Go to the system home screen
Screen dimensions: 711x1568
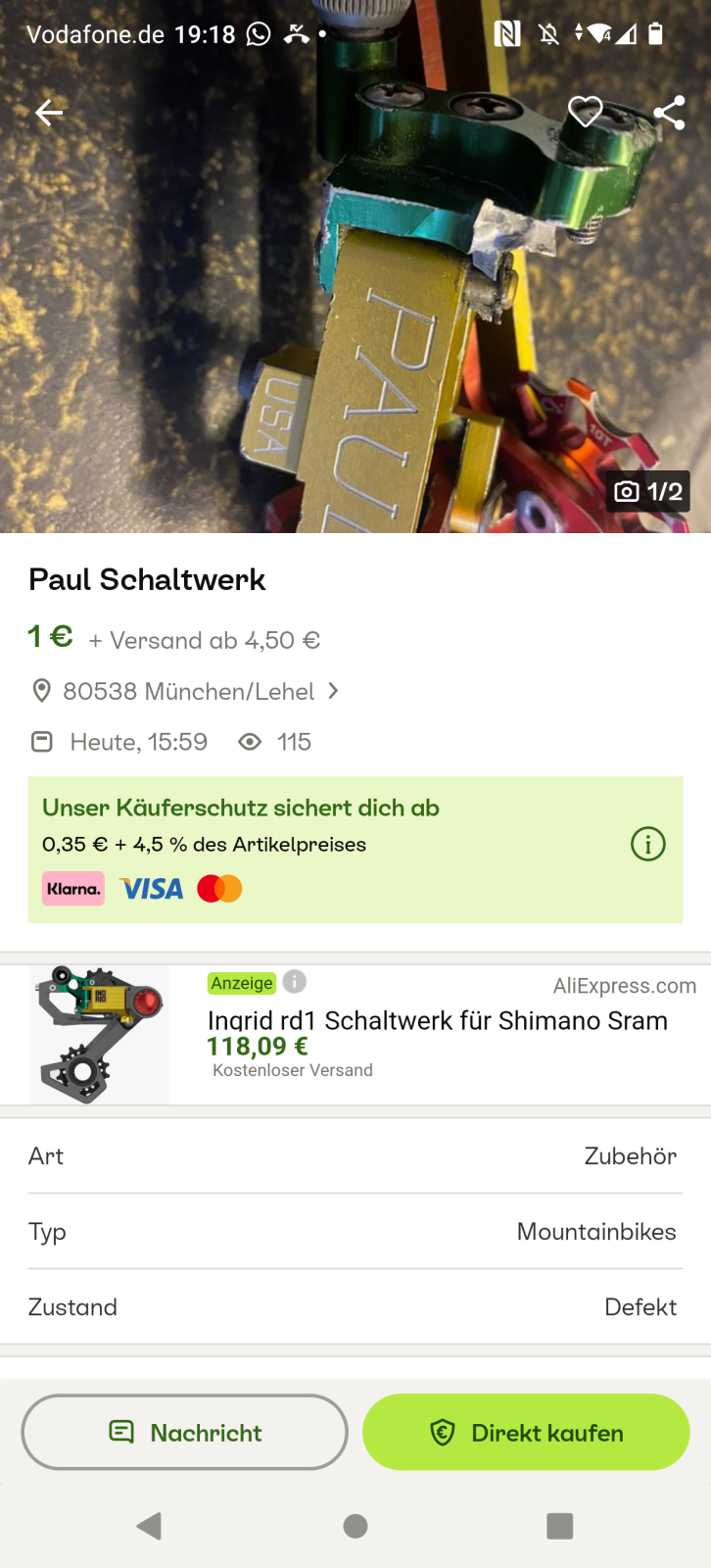point(355,1525)
